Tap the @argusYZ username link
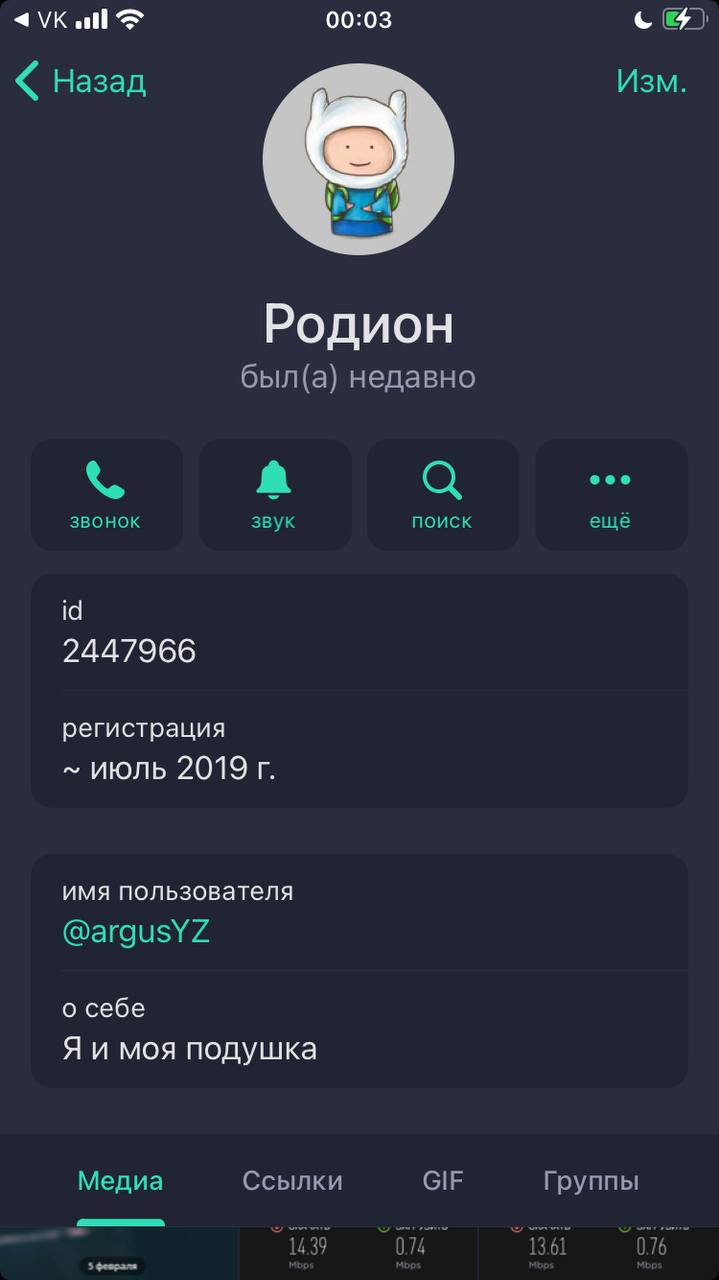Image resolution: width=719 pixels, height=1280 pixels. click(136, 932)
